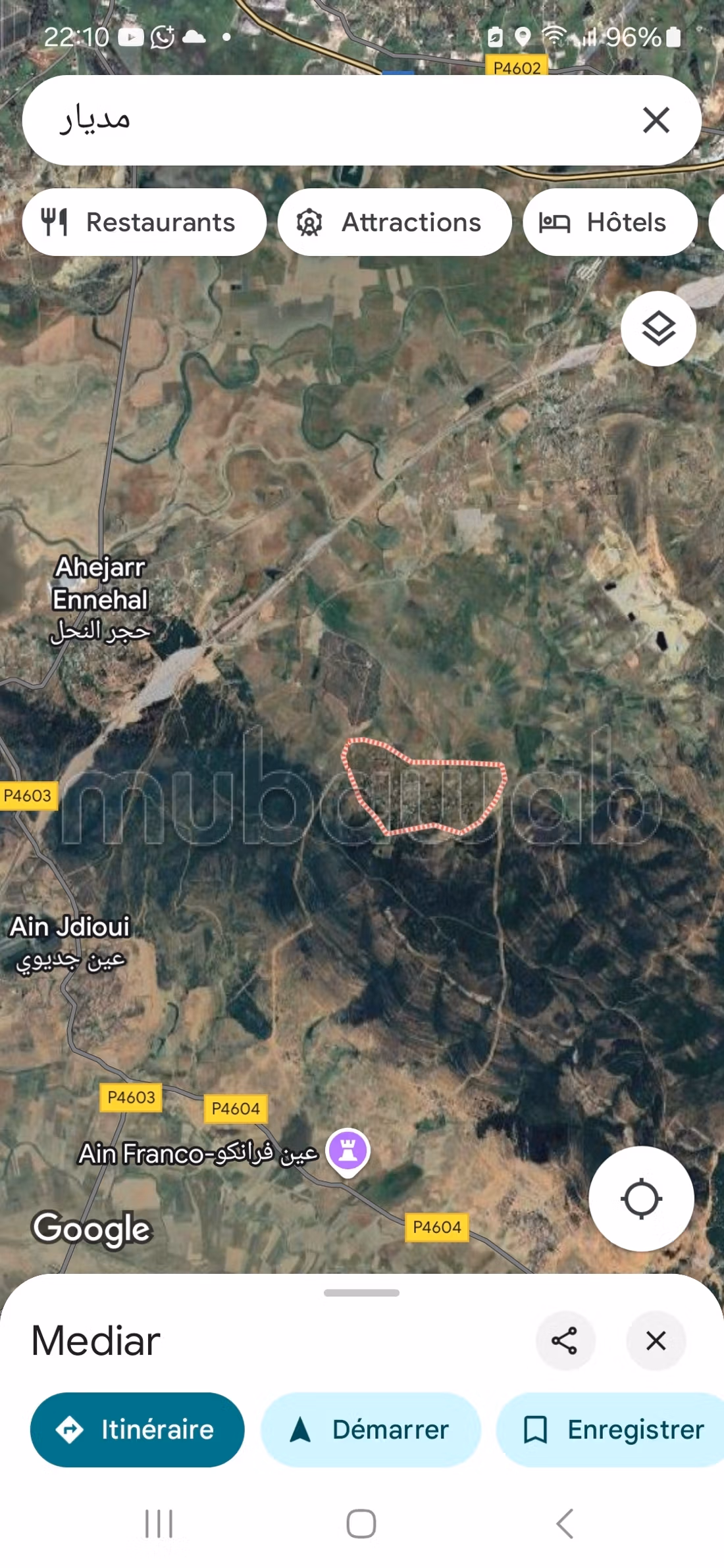Screen dimensions: 724x1568
Task: Open the map layers button
Action: (658, 328)
